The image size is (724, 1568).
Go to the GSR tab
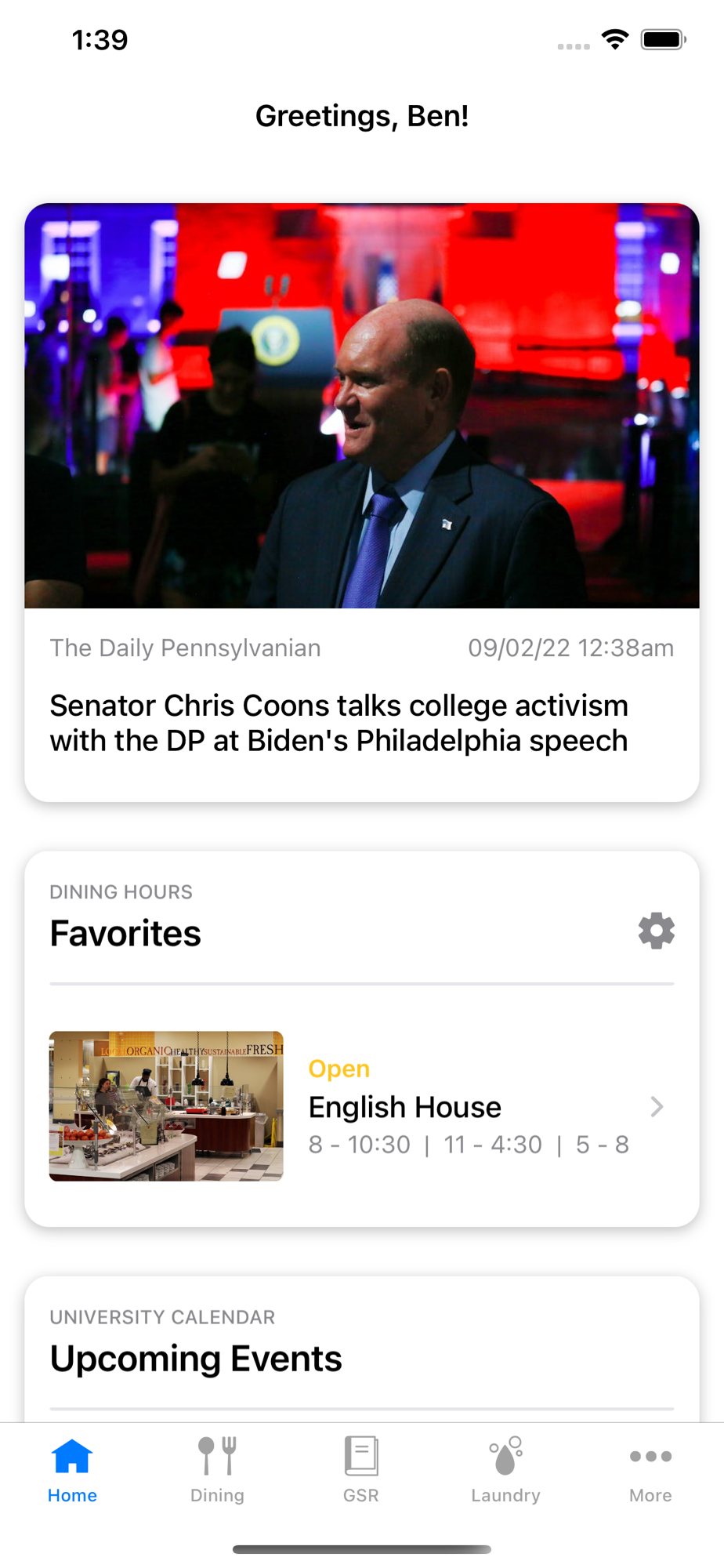tap(361, 1470)
